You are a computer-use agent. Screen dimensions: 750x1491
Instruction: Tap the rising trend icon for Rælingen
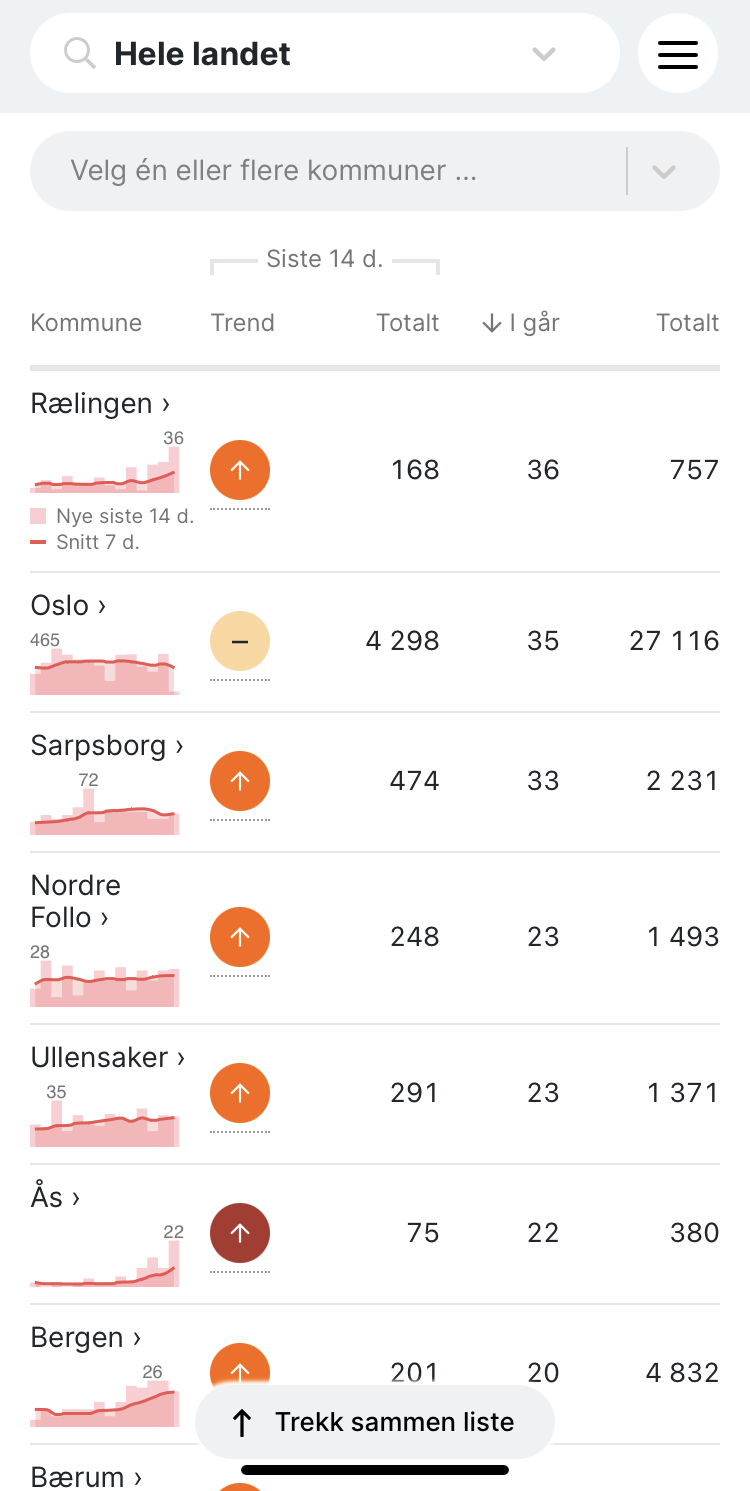[240, 470]
